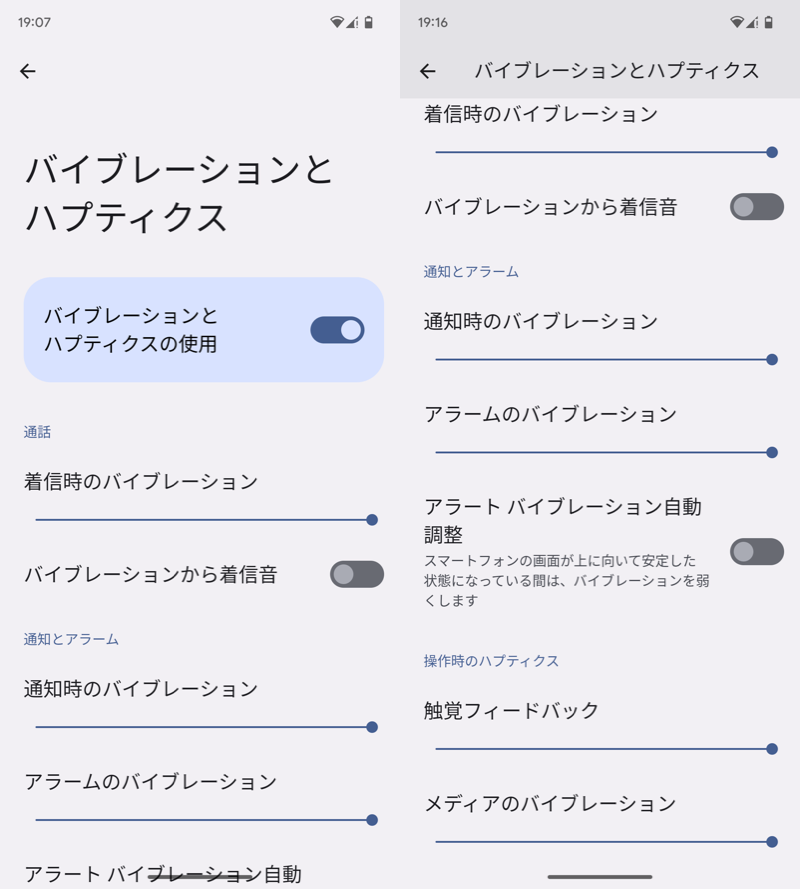Enable アラート バイブレーション自動調整 switch

pos(756,551)
